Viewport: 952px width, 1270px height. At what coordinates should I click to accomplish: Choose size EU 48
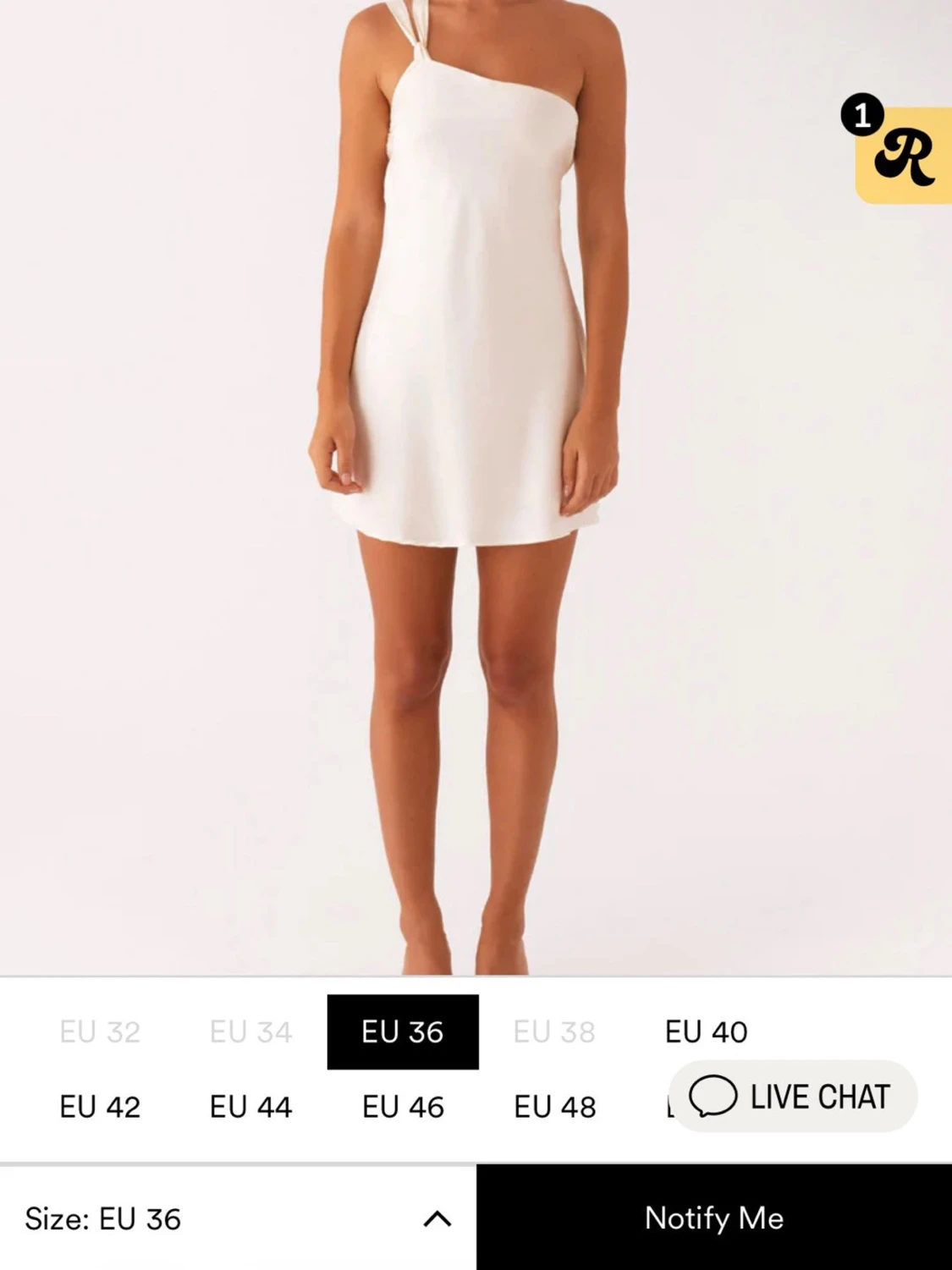coord(554,1107)
